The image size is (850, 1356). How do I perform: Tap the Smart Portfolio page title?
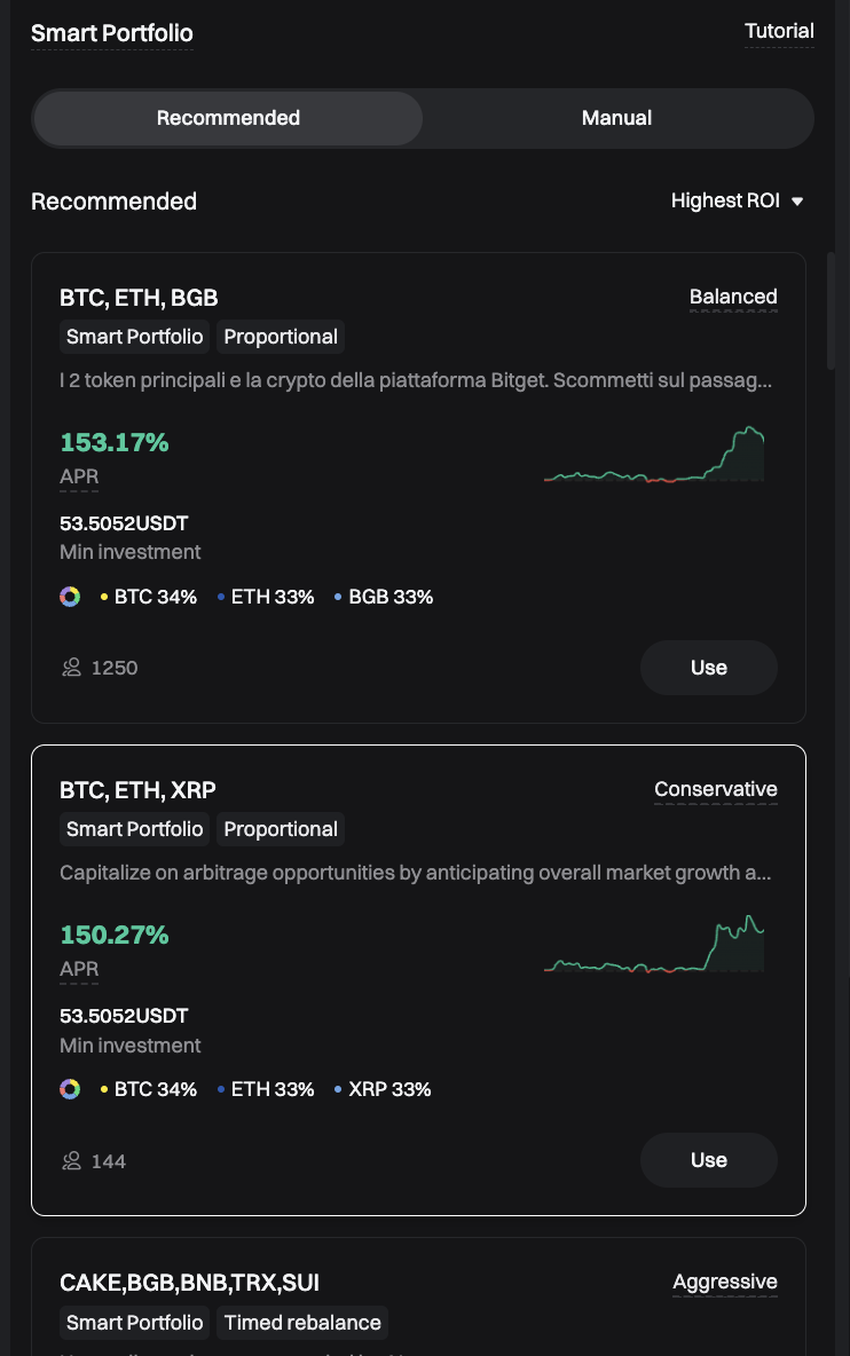pos(112,33)
